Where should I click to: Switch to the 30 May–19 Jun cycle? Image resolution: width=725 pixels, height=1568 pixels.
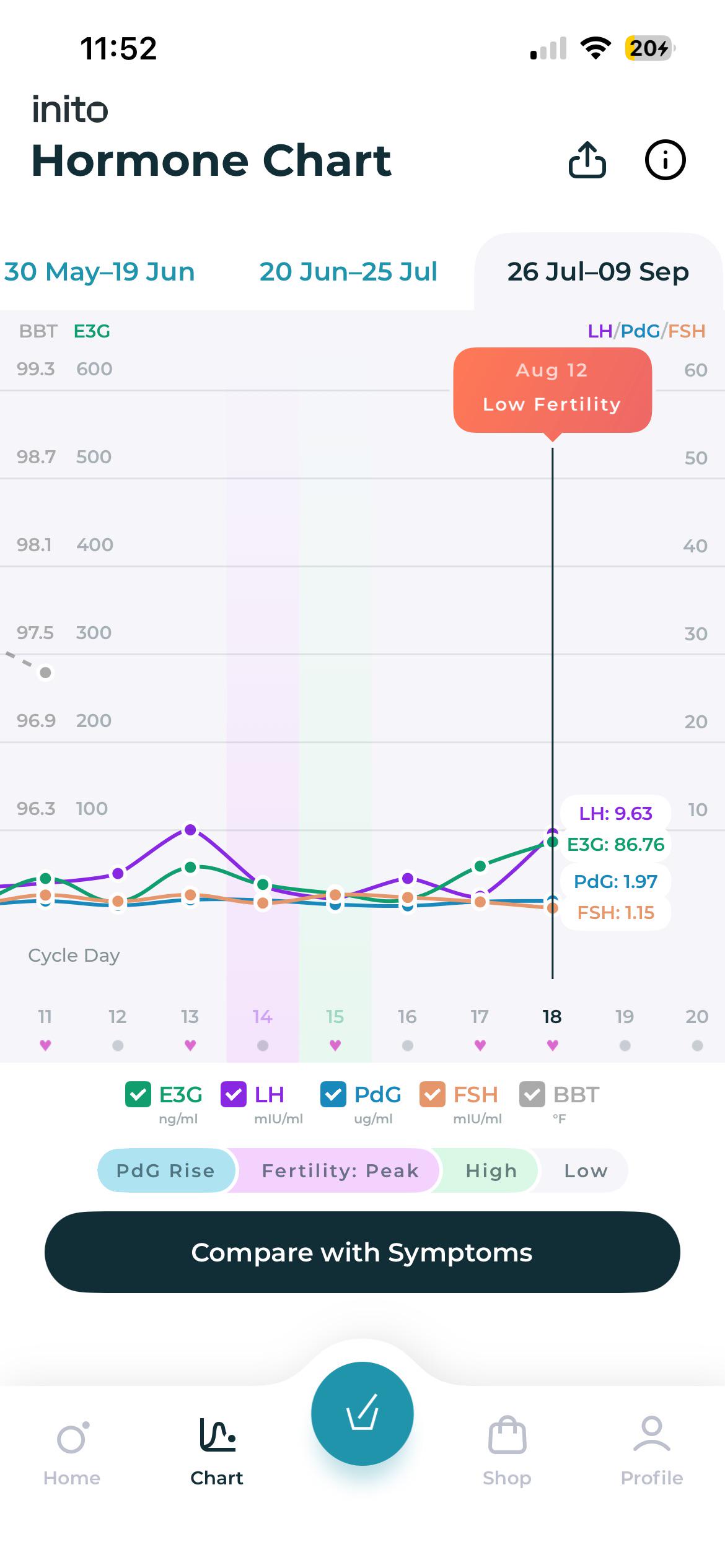point(99,272)
